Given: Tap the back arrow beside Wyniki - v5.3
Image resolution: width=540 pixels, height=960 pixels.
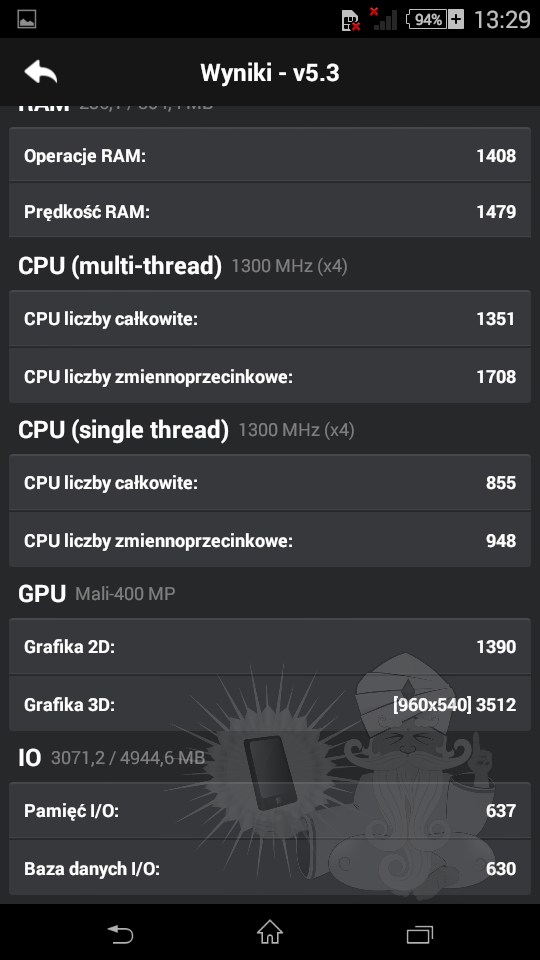Looking at the screenshot, I should (40, 72).
